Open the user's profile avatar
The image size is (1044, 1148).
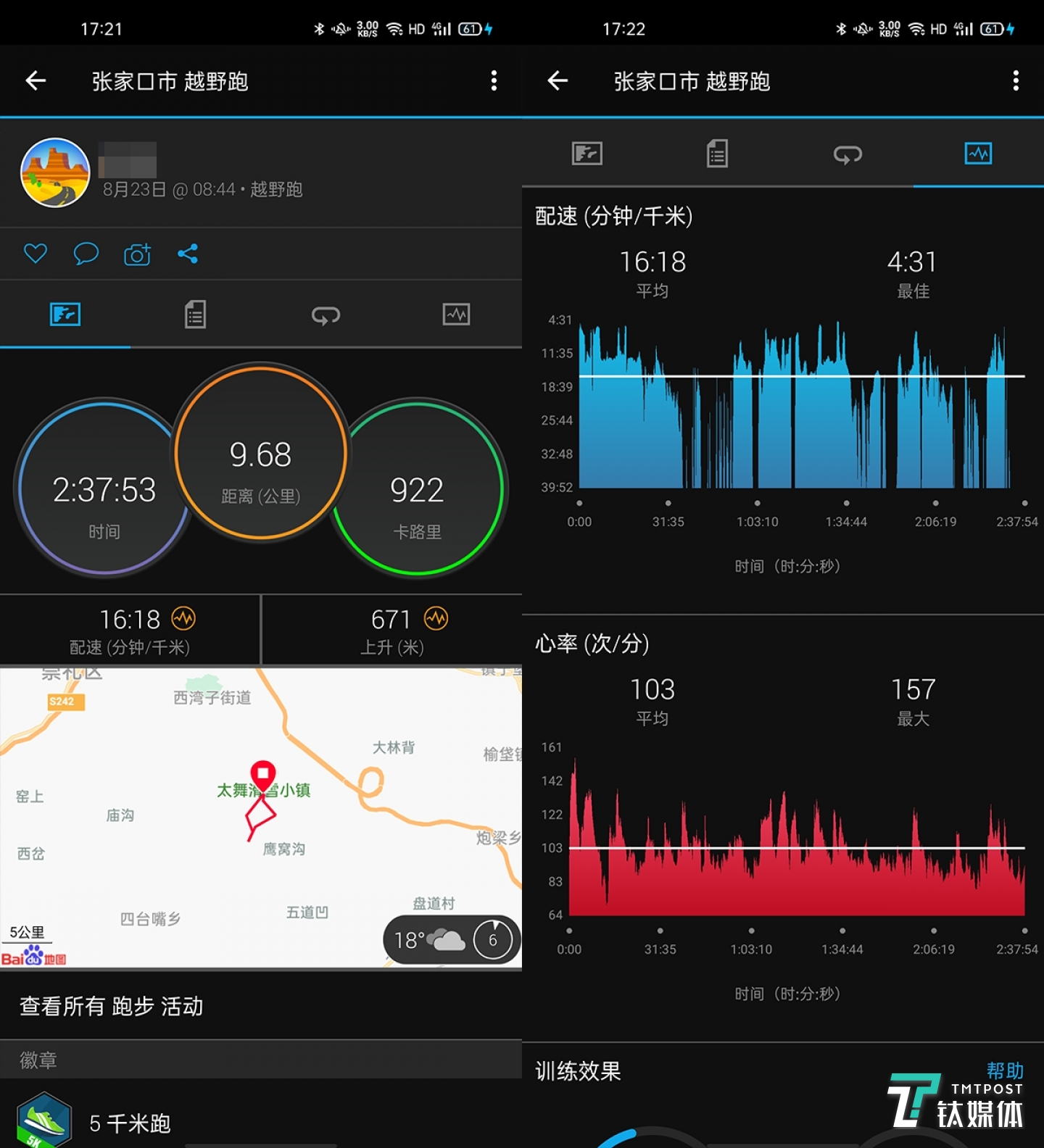(x=55, y=173)
